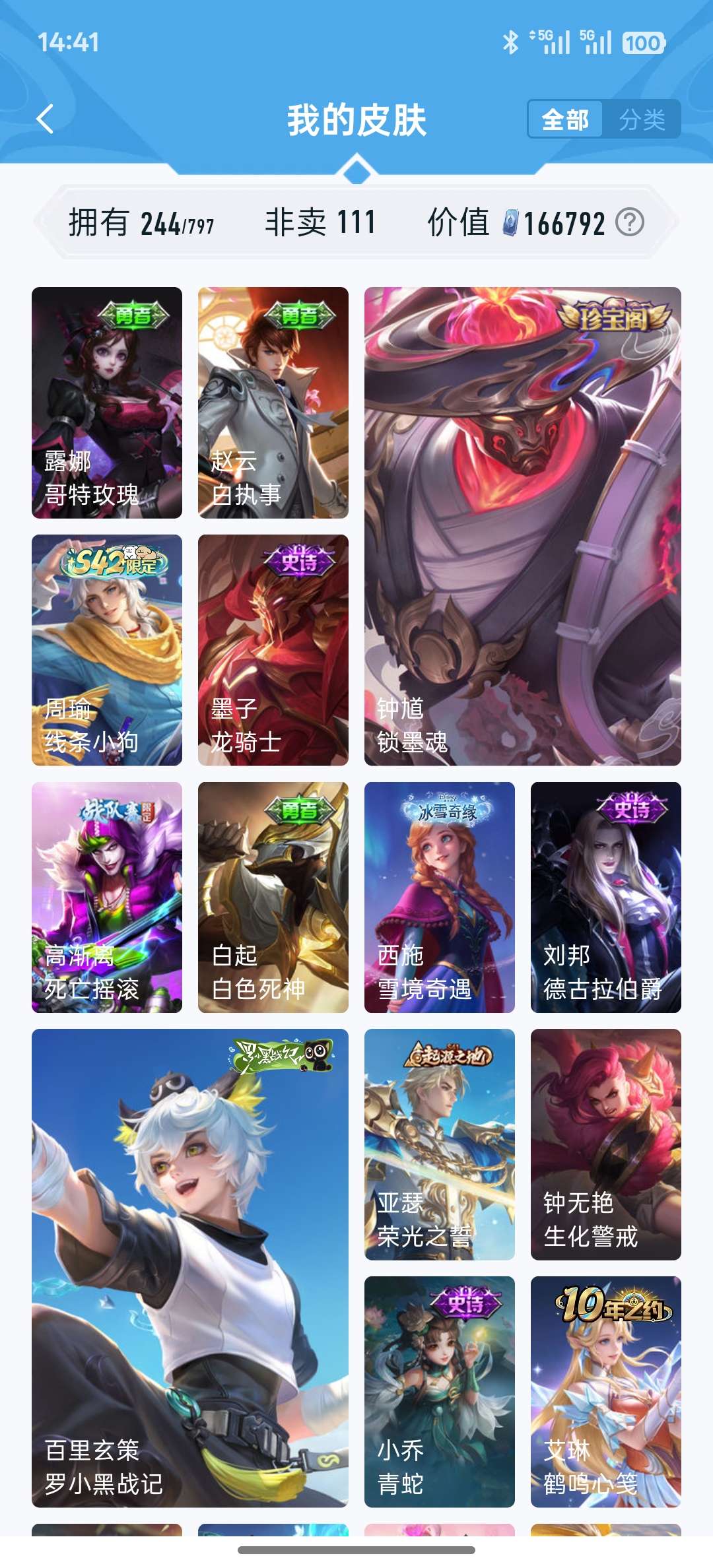View 墨子 龙骑士 skin
The width and height of the screenshot is (713, 1568).
pos(273,650)
